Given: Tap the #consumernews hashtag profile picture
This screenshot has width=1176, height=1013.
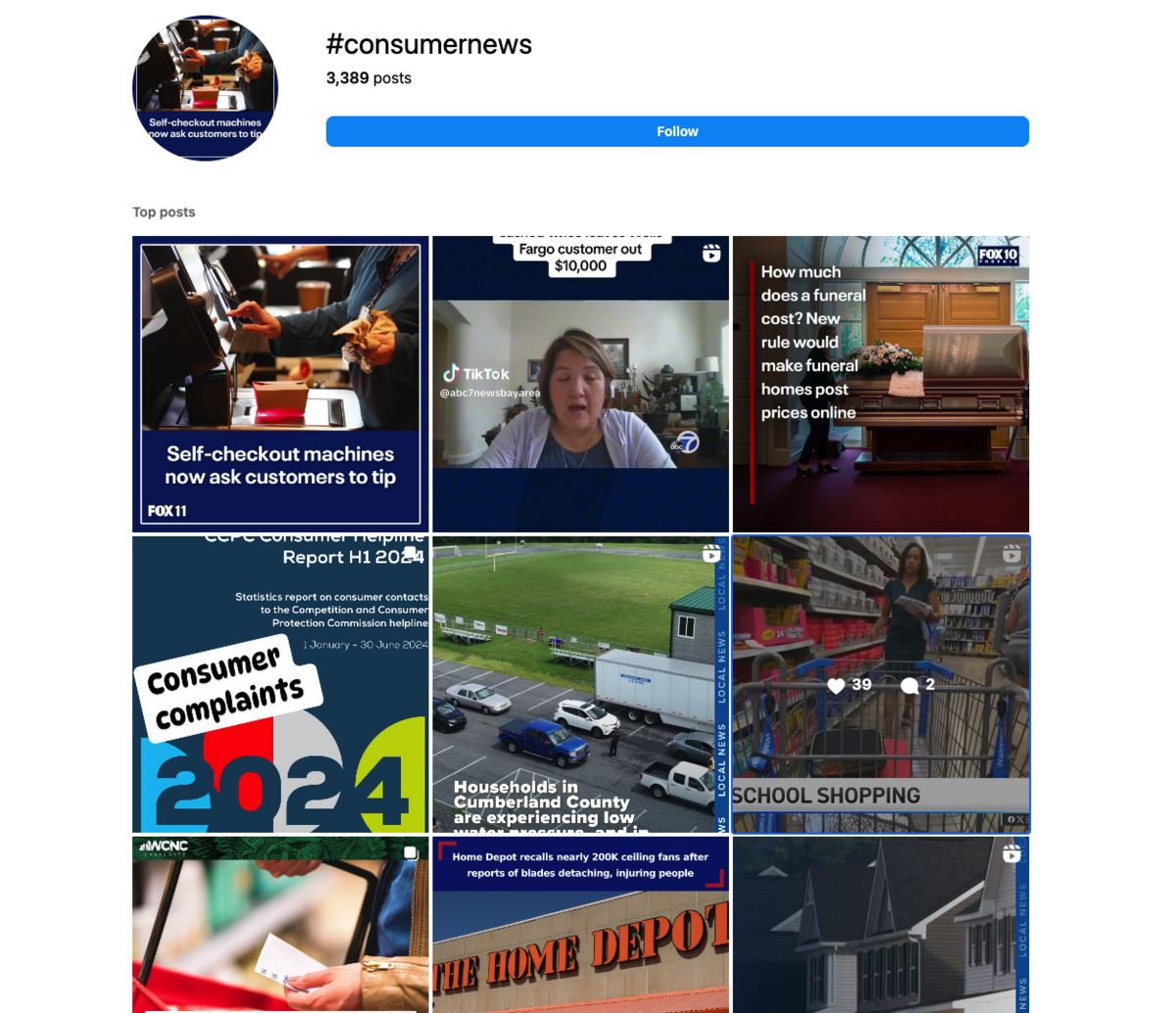Looking at the screenshot, I should 205,88.
